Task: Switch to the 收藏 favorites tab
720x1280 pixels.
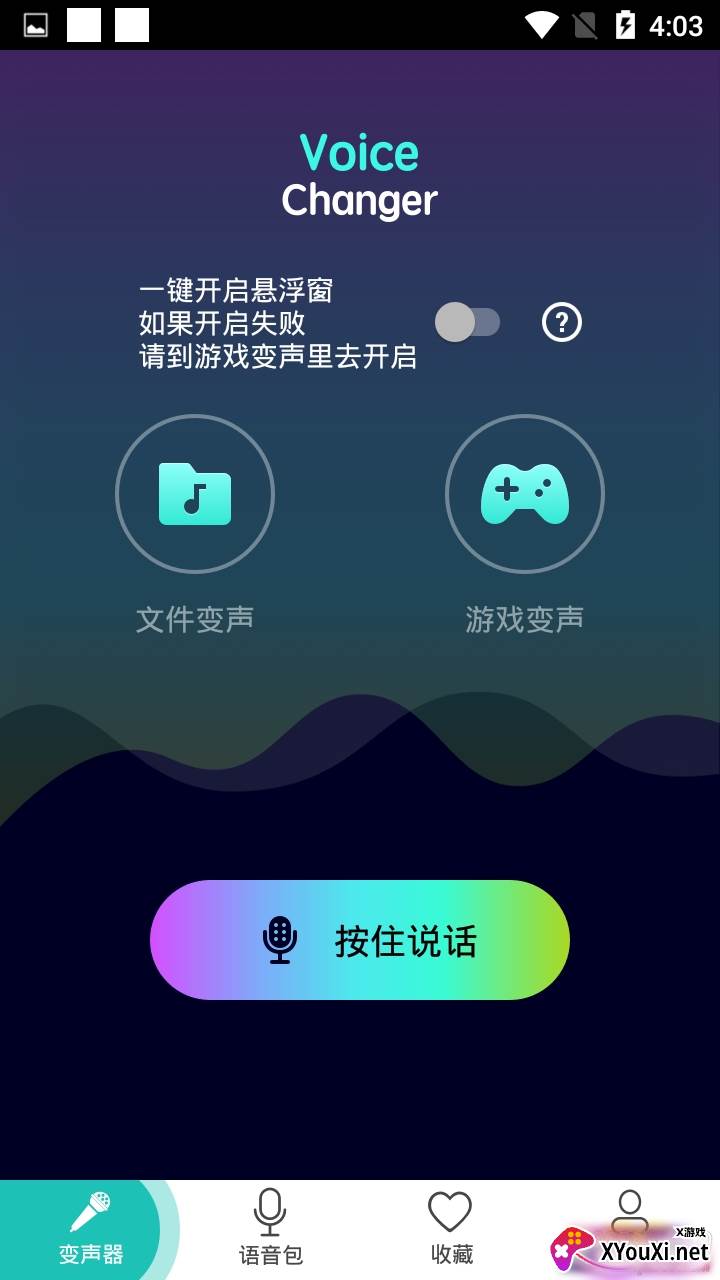Action: tap(451, 1229)
